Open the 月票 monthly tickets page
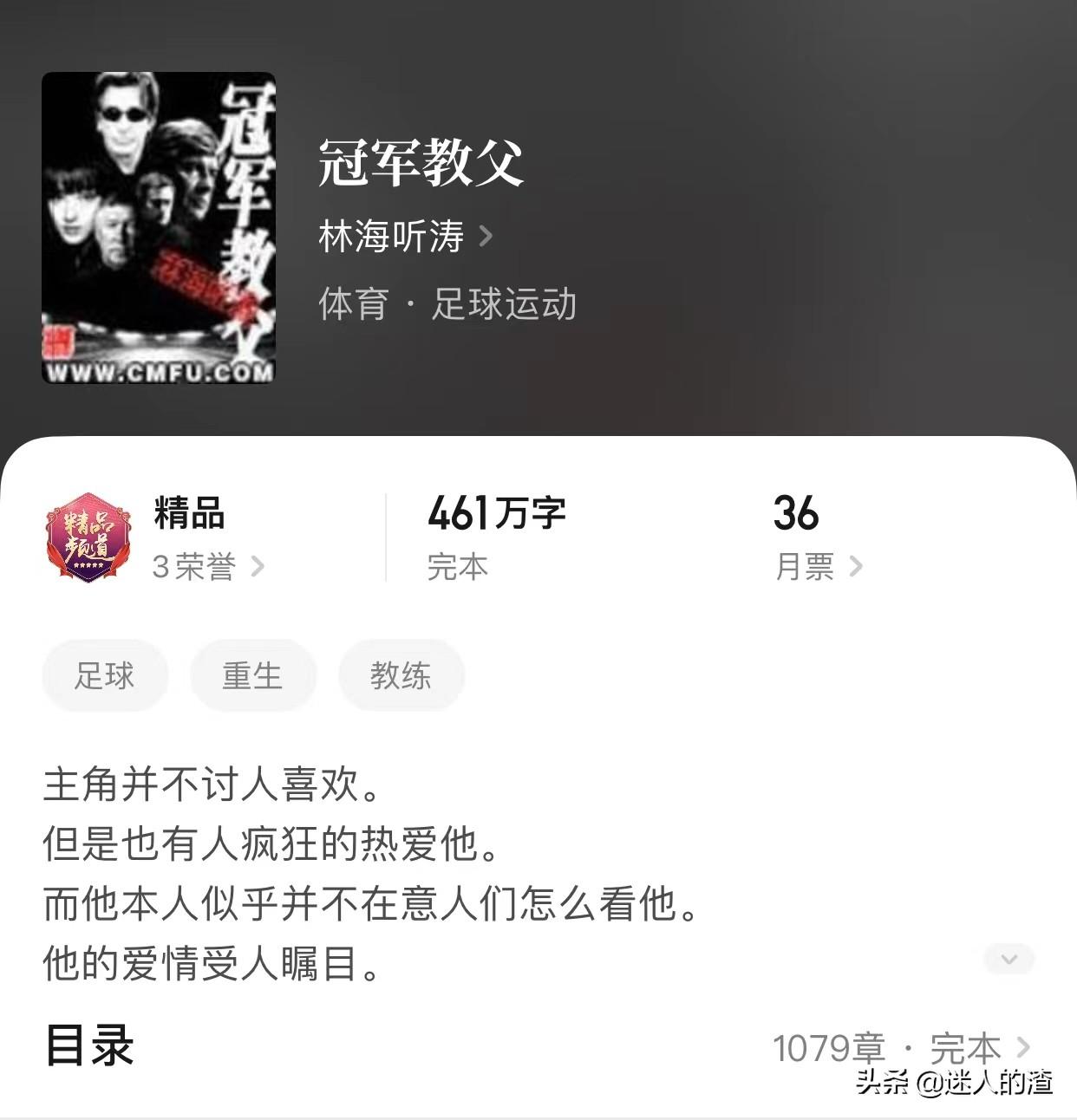The height and width of the screenshot is (1120, 1077). [818, 567]
